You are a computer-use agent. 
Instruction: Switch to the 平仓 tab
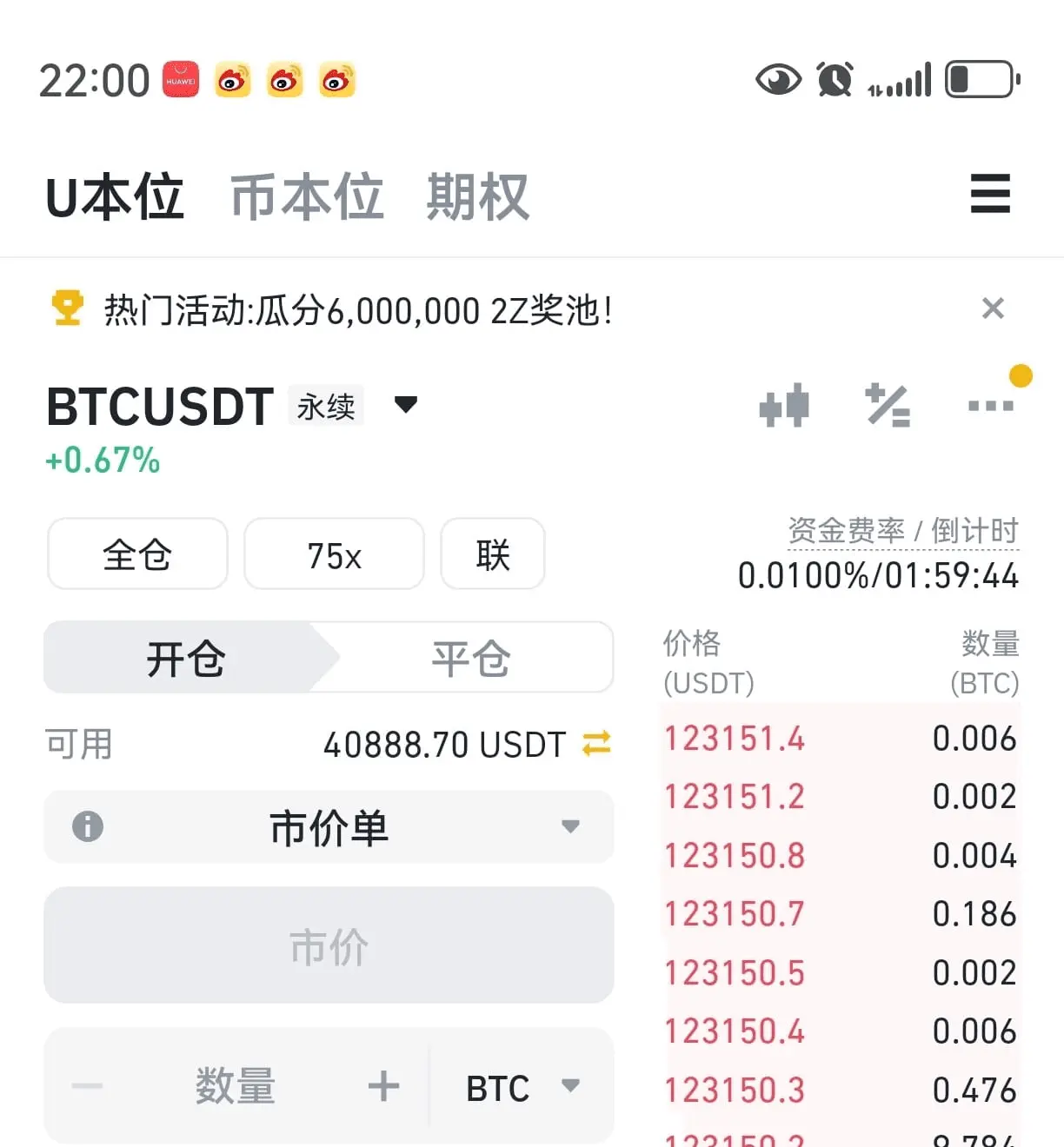[x=470, y=658]
